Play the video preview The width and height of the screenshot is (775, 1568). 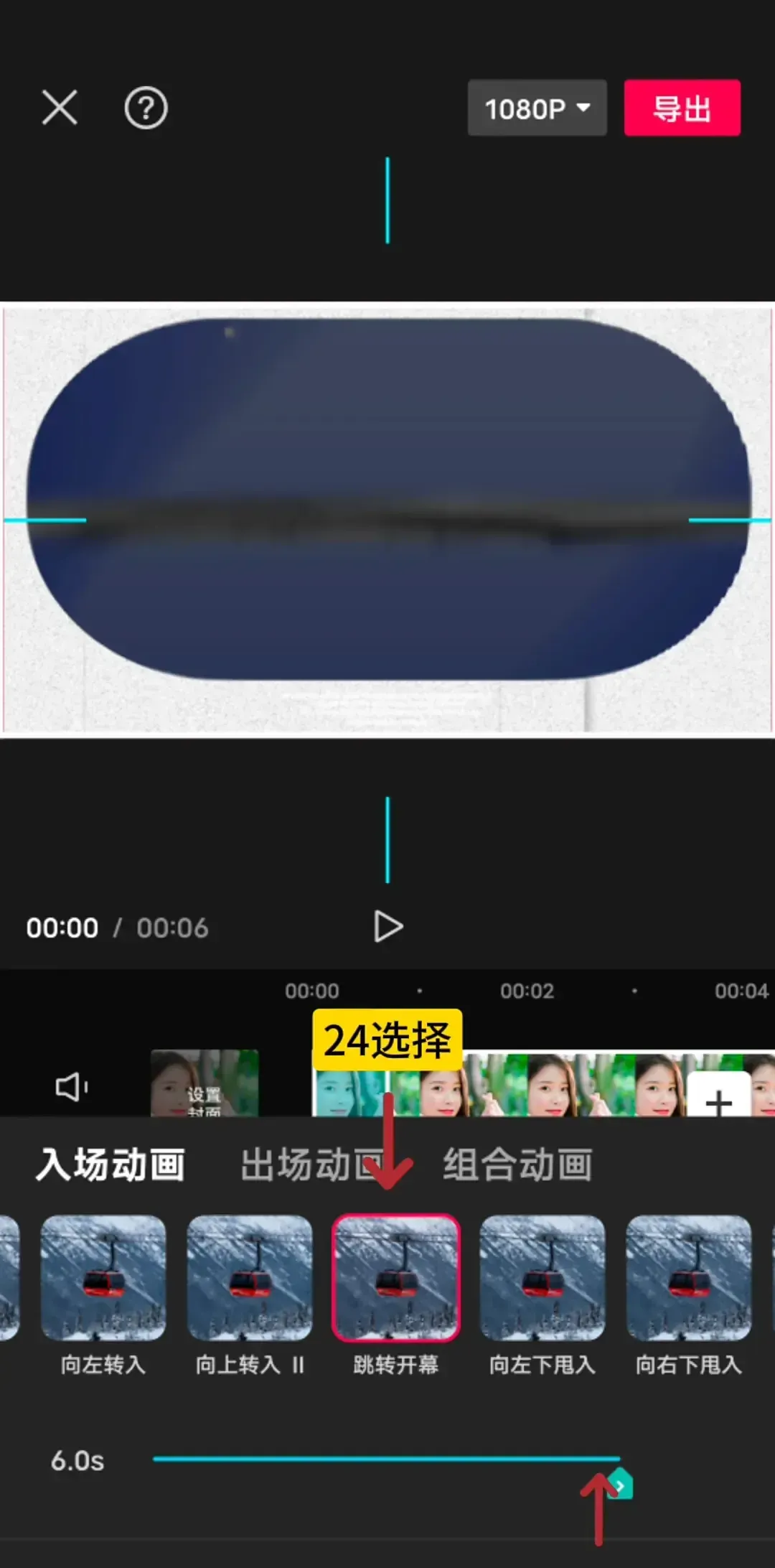click(x=388, y=927)
